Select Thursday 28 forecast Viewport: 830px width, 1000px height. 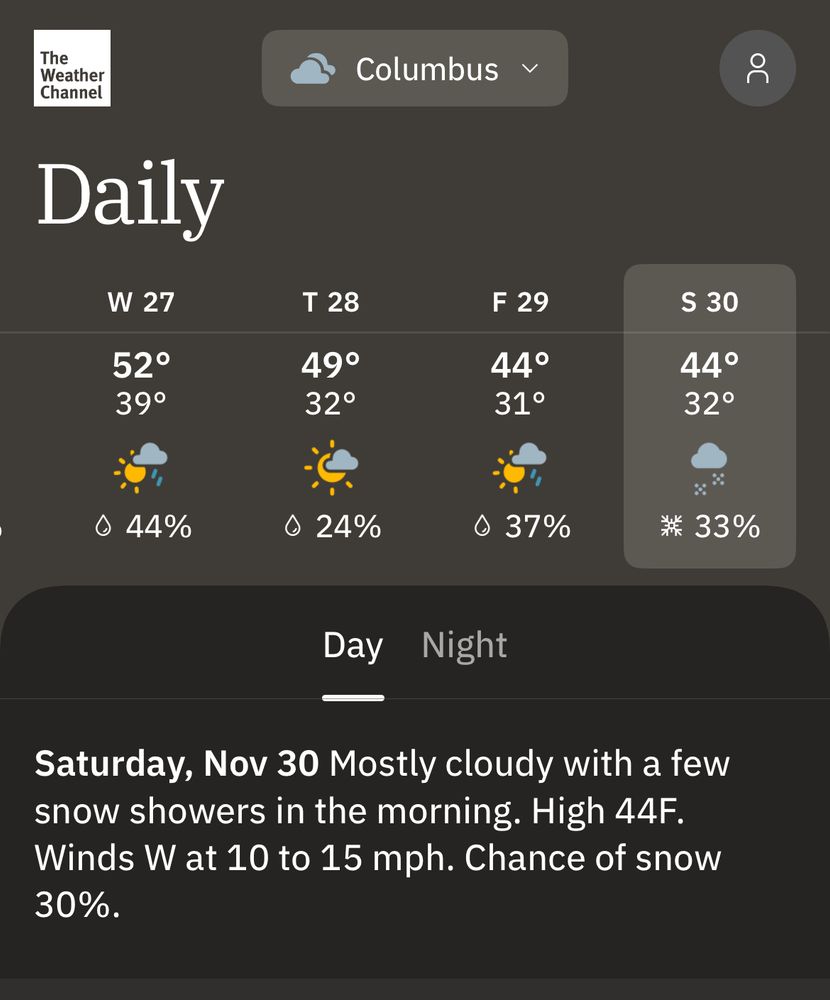point(330,415)
